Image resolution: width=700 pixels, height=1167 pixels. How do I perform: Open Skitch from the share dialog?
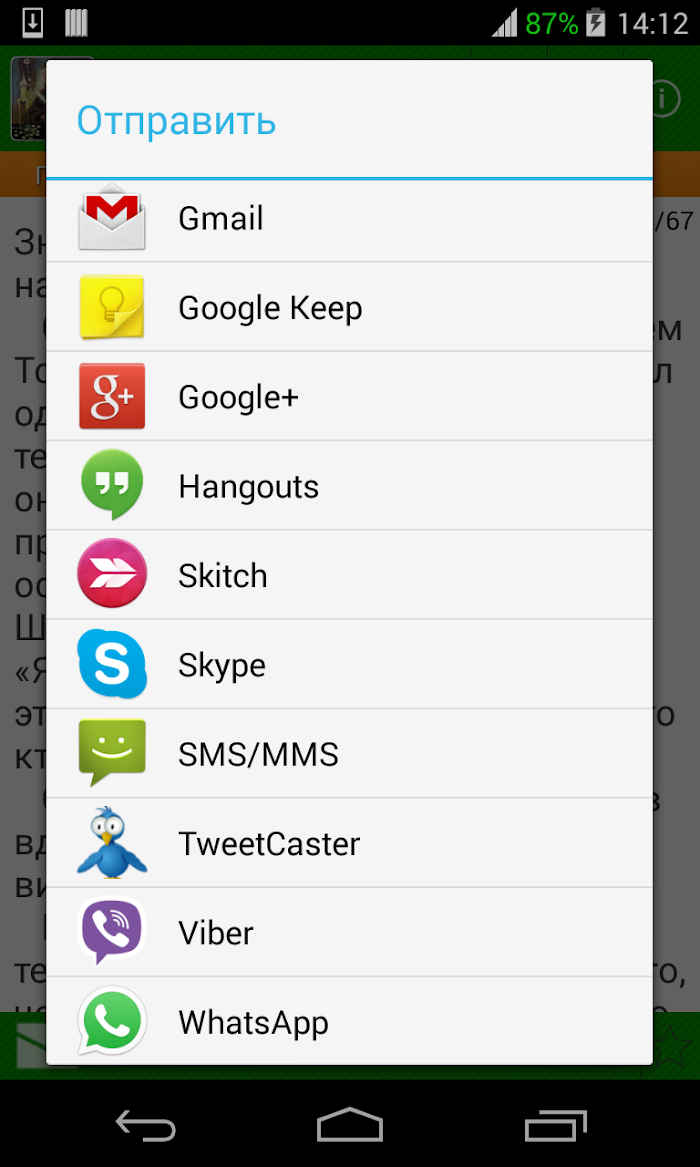pos(350,575)
